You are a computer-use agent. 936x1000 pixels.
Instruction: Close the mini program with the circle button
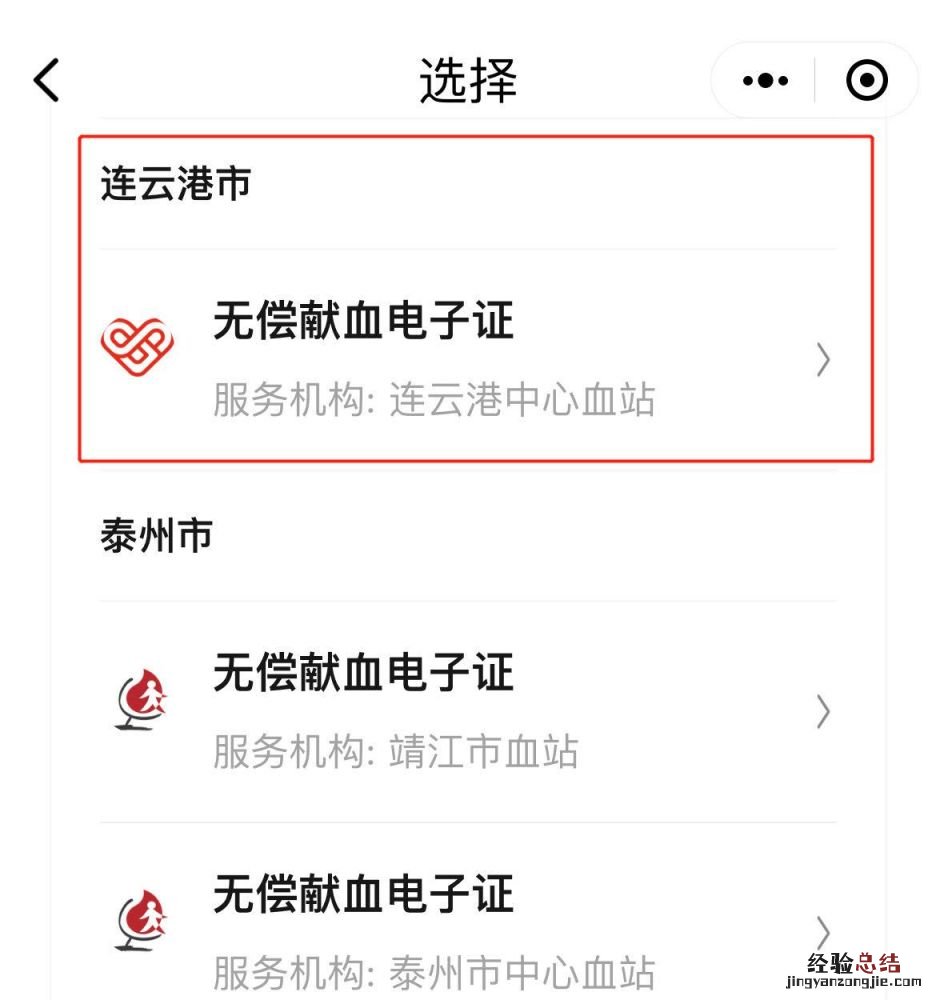coord(866,81)
